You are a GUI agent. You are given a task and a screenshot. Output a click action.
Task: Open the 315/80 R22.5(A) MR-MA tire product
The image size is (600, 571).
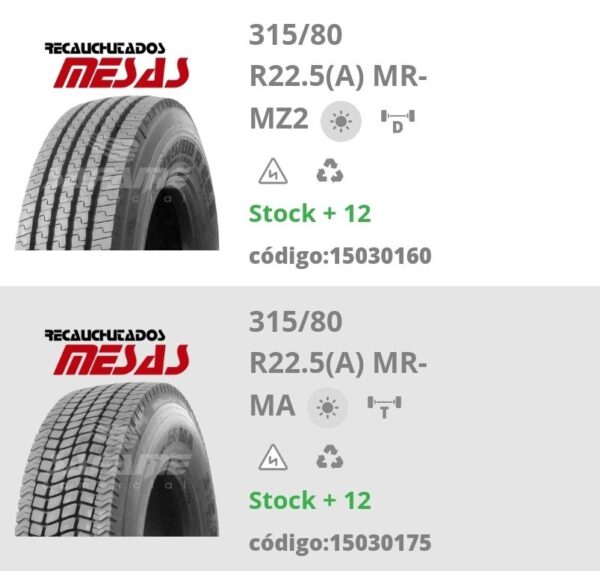(x=336, y=364)
